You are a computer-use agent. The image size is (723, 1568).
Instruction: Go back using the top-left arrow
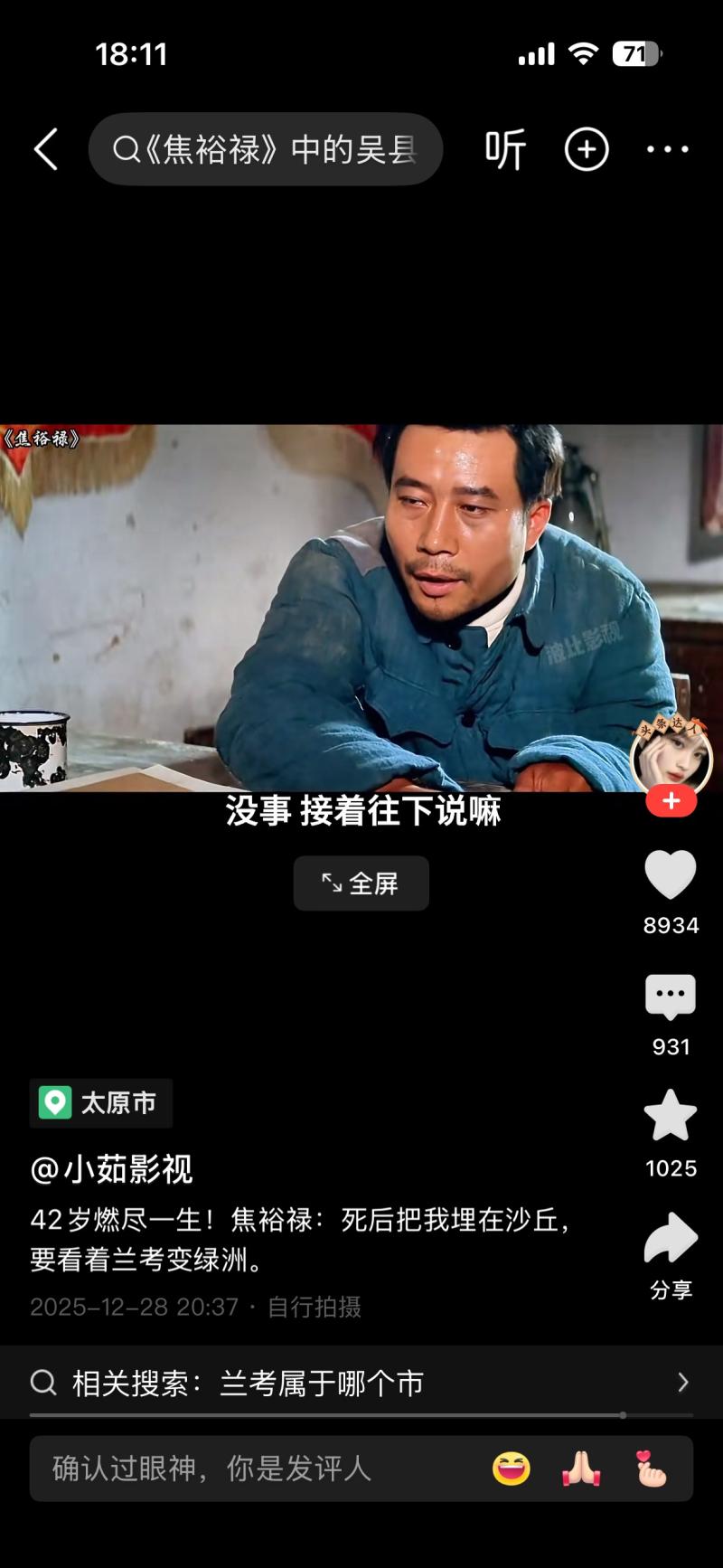[46, 149]
